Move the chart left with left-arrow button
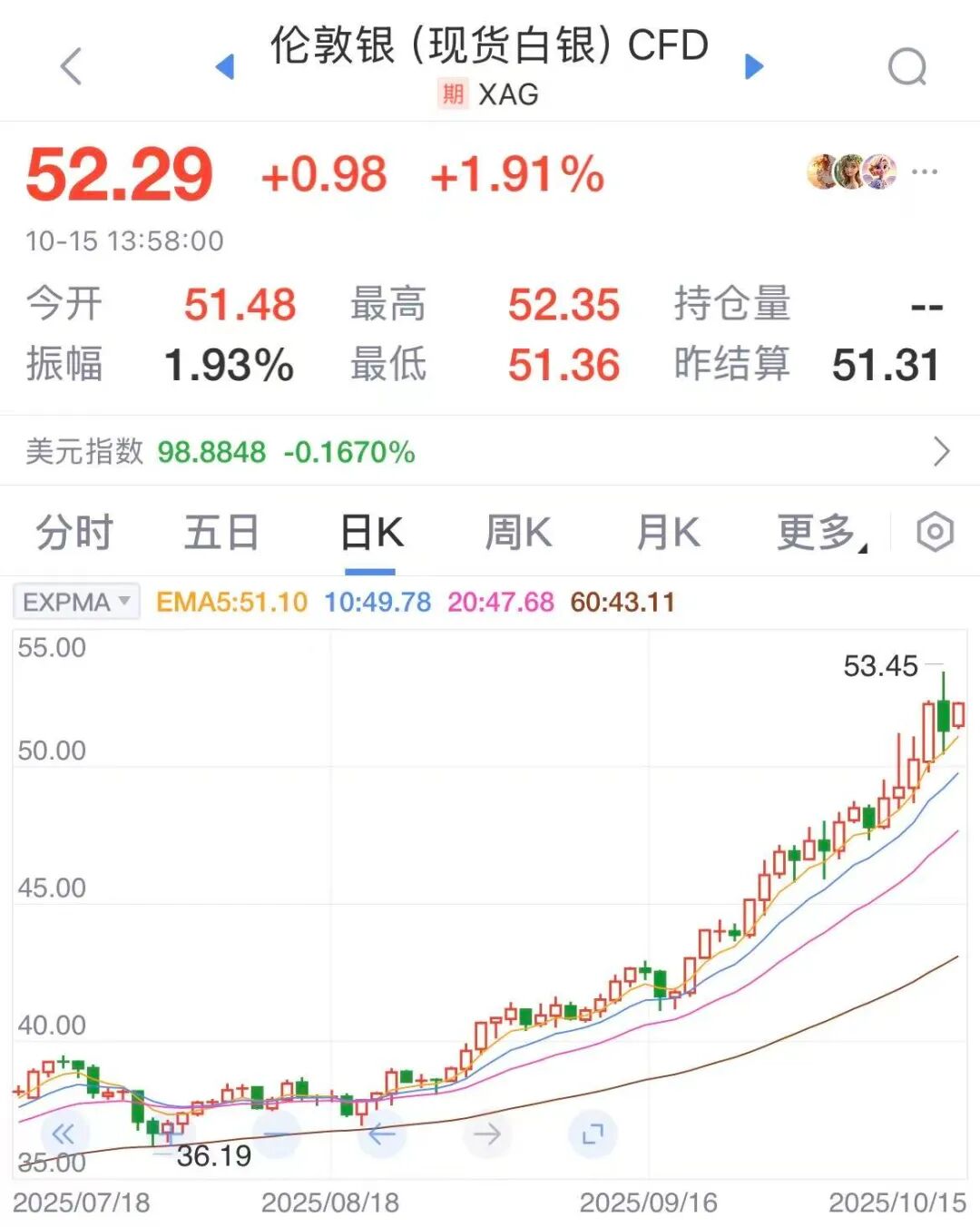 (382, 1134)
